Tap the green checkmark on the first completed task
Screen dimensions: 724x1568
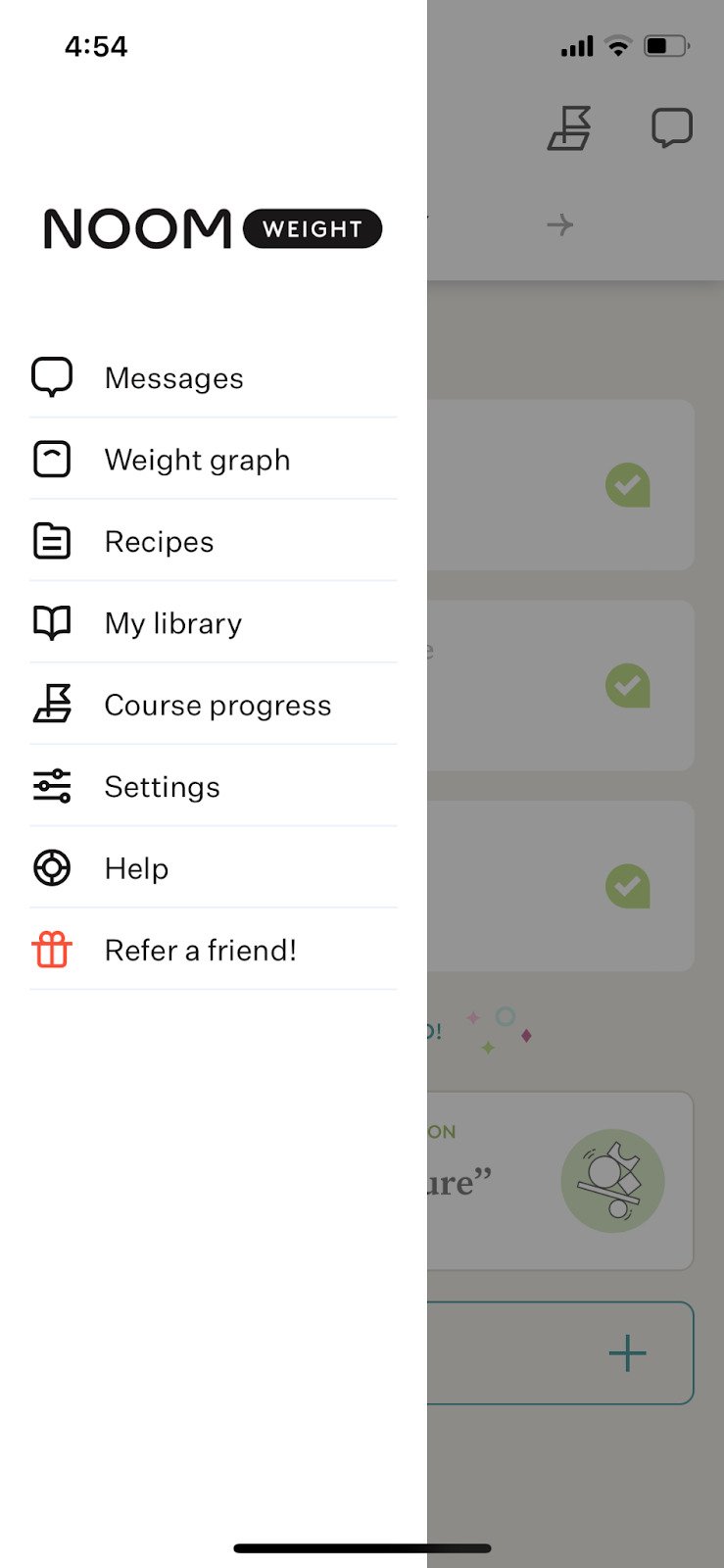627,485
